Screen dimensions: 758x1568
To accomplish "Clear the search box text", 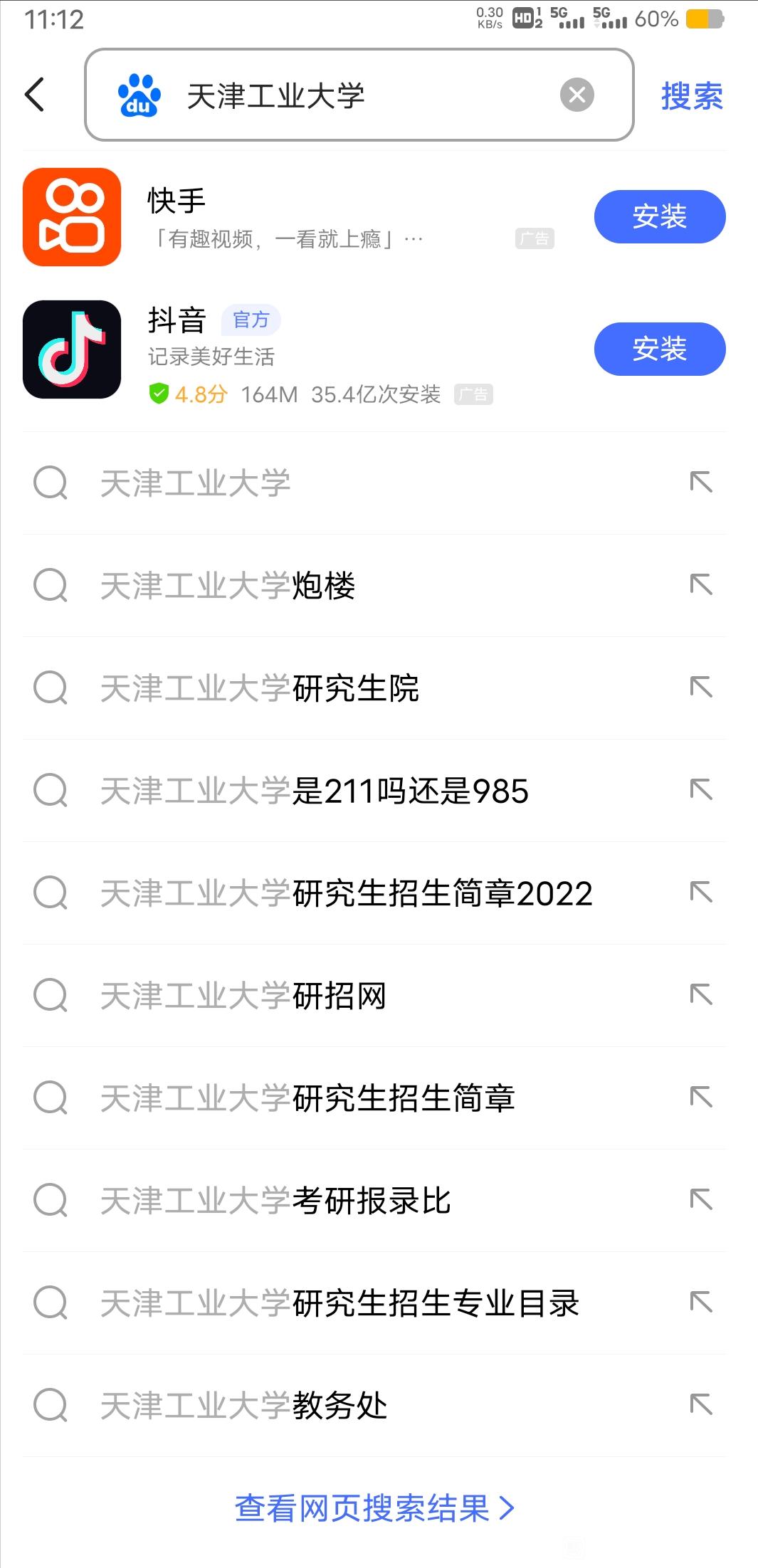I will coord(577,95).
